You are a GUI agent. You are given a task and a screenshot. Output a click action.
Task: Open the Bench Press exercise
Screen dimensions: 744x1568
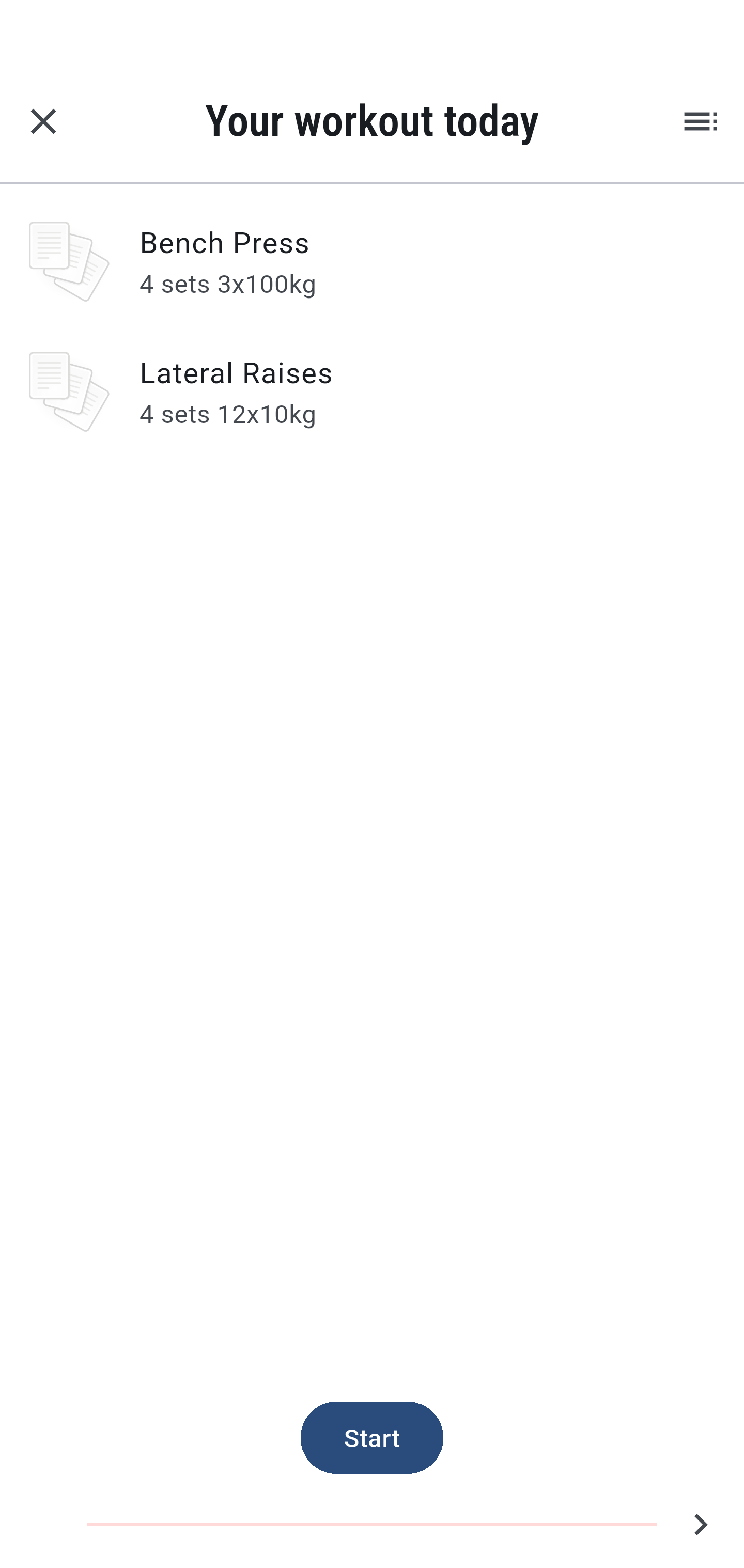(x=372, y=262)
